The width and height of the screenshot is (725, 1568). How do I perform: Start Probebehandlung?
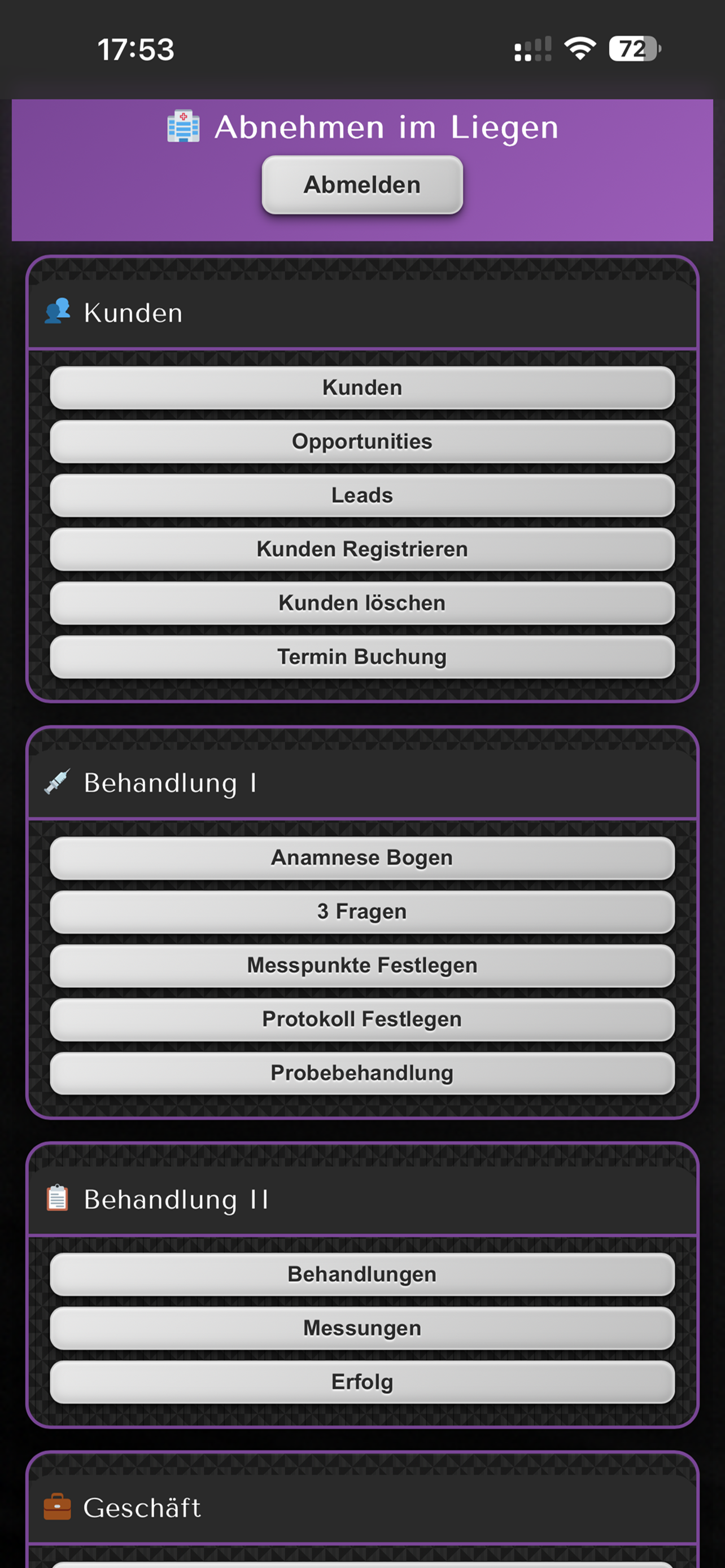[x=362, y=1072]
